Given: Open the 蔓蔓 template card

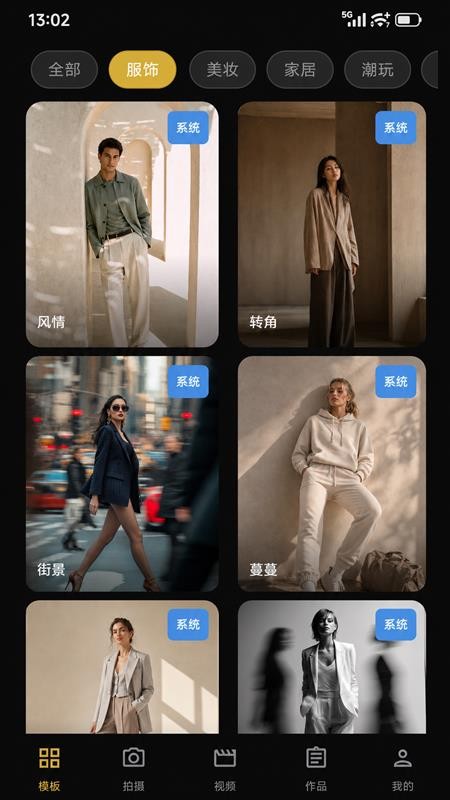Looking at the screenshot, I should [x=332, y=474].
